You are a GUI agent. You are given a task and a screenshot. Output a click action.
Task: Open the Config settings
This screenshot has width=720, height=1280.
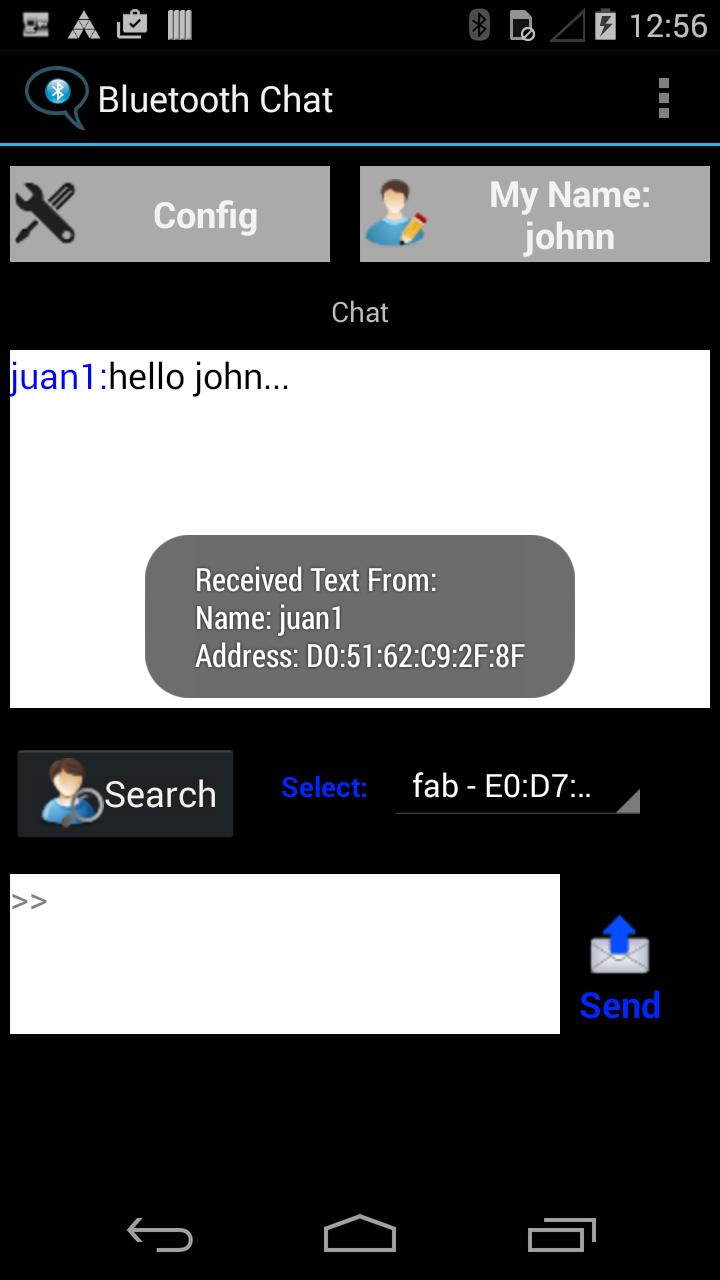[x=170, y=214]
